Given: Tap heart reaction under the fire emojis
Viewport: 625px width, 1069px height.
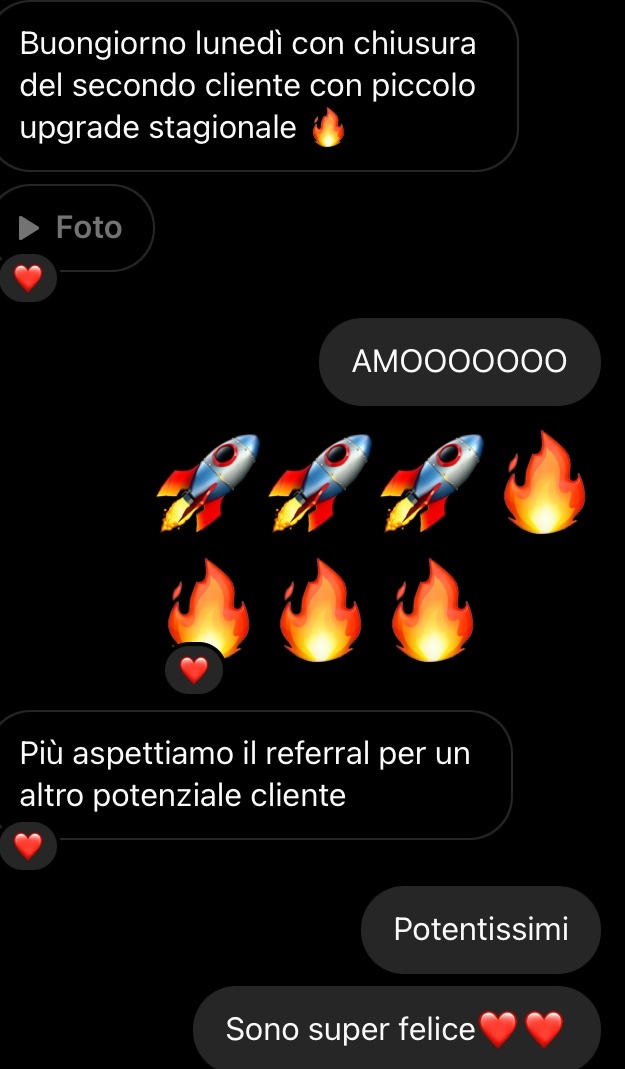Looking at the screenshot, I should [x=194, y=669].
